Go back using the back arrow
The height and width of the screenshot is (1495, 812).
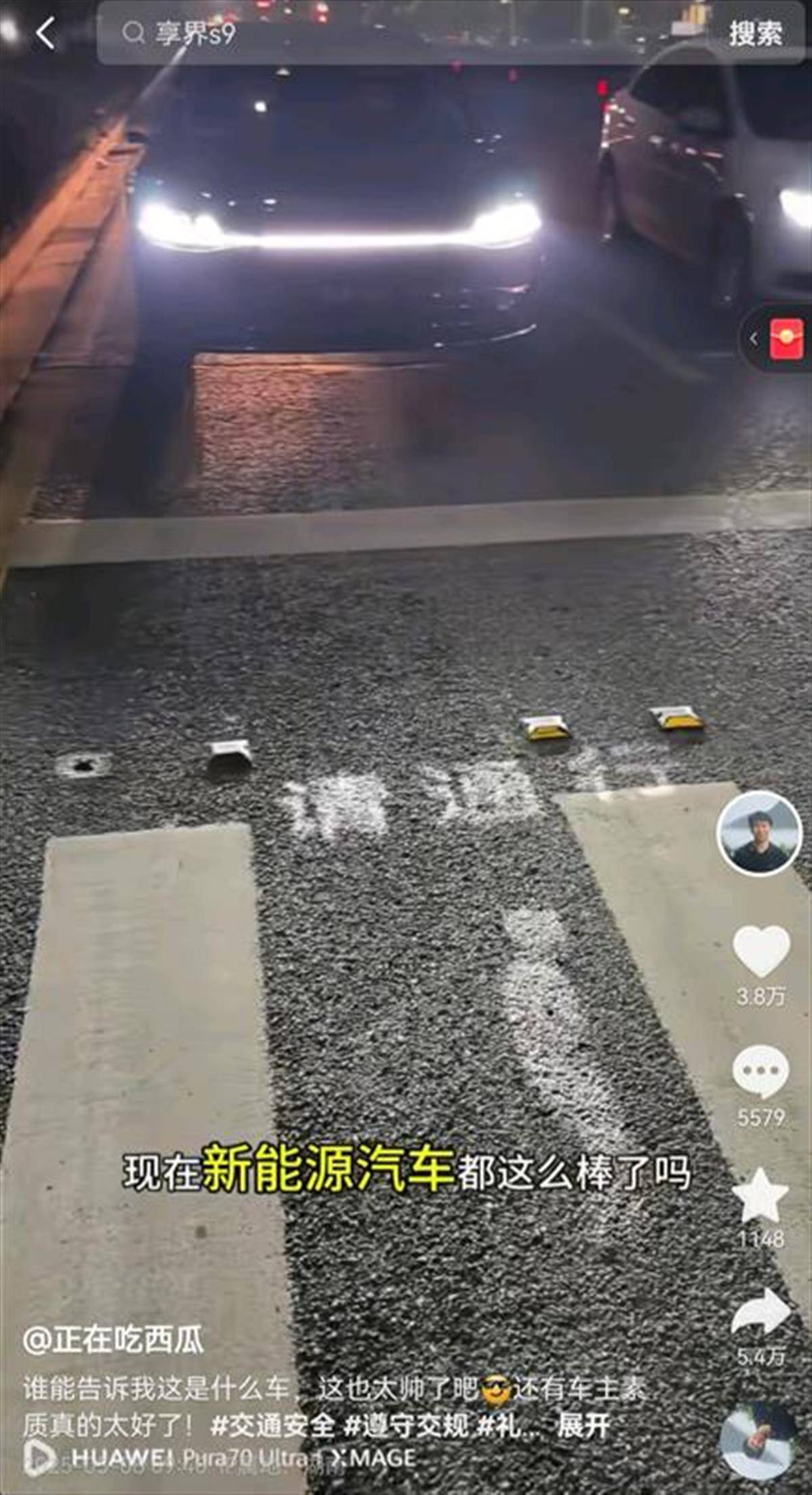point(45,32)
